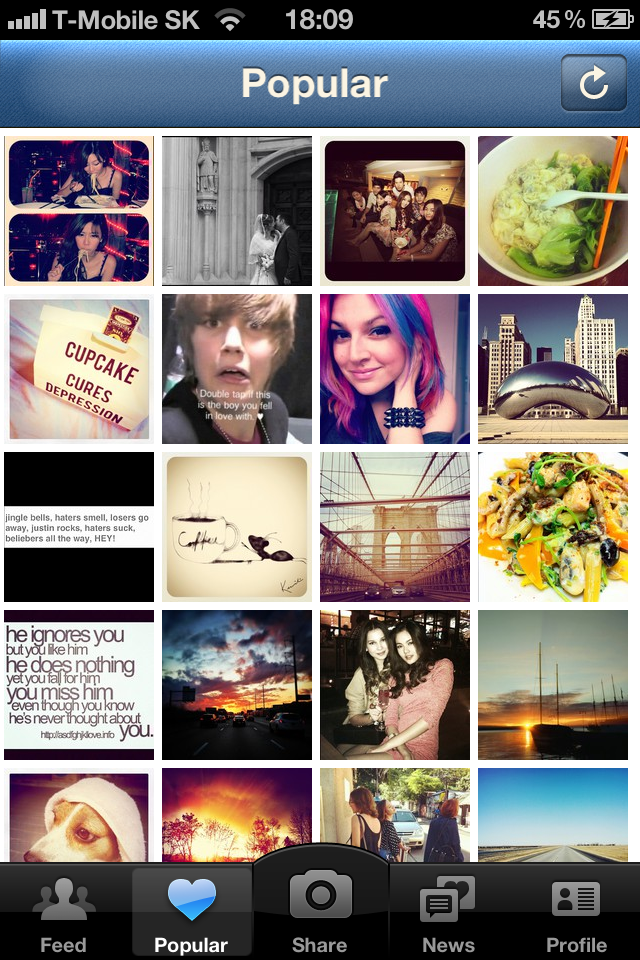Image resolution: width=640 pixels, height=960 pixels.
Task: View the soup bowl with chopsticks photo
Action: [553, 211]
